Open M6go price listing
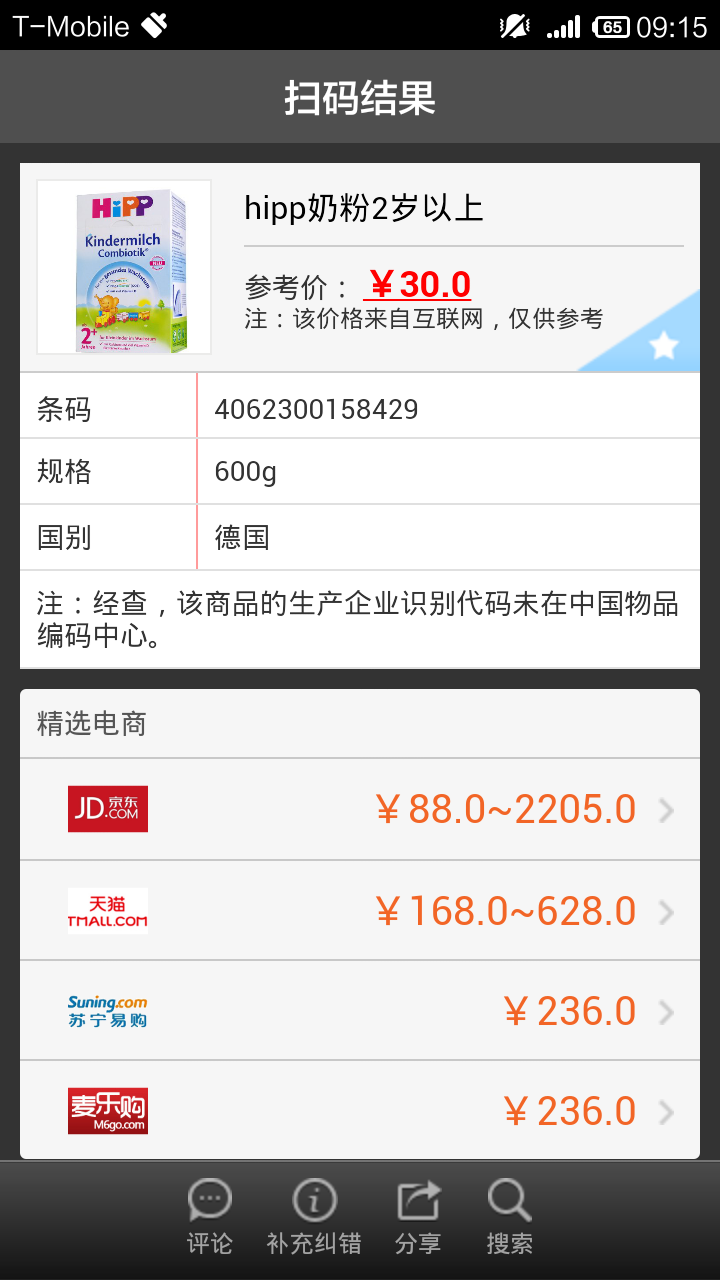This screenshot has height=1280, width=720. pyautogui.click(x=360, y=1111)
